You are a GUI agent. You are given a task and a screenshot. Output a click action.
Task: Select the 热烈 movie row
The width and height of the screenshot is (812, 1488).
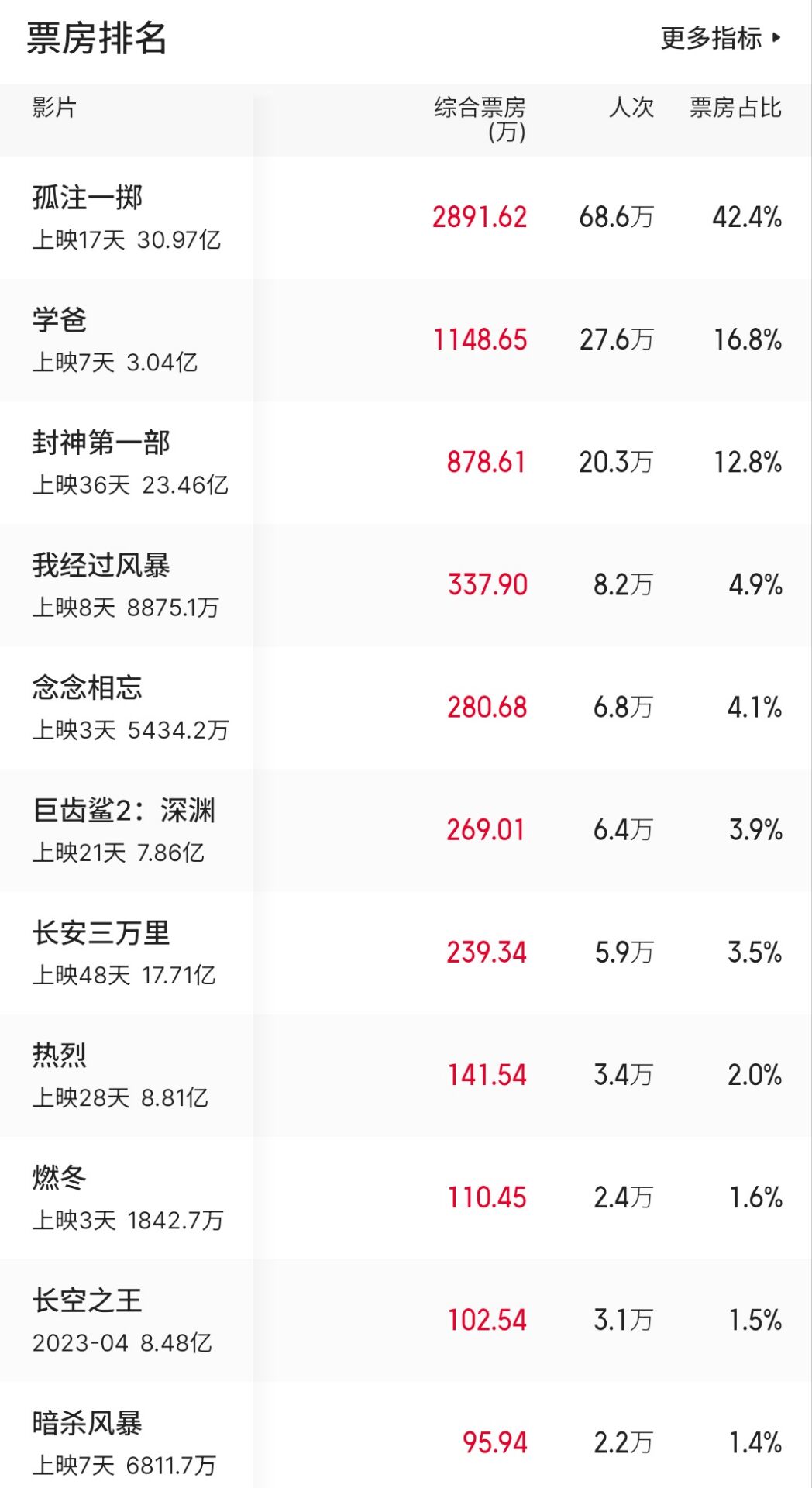pos(406,1075)
